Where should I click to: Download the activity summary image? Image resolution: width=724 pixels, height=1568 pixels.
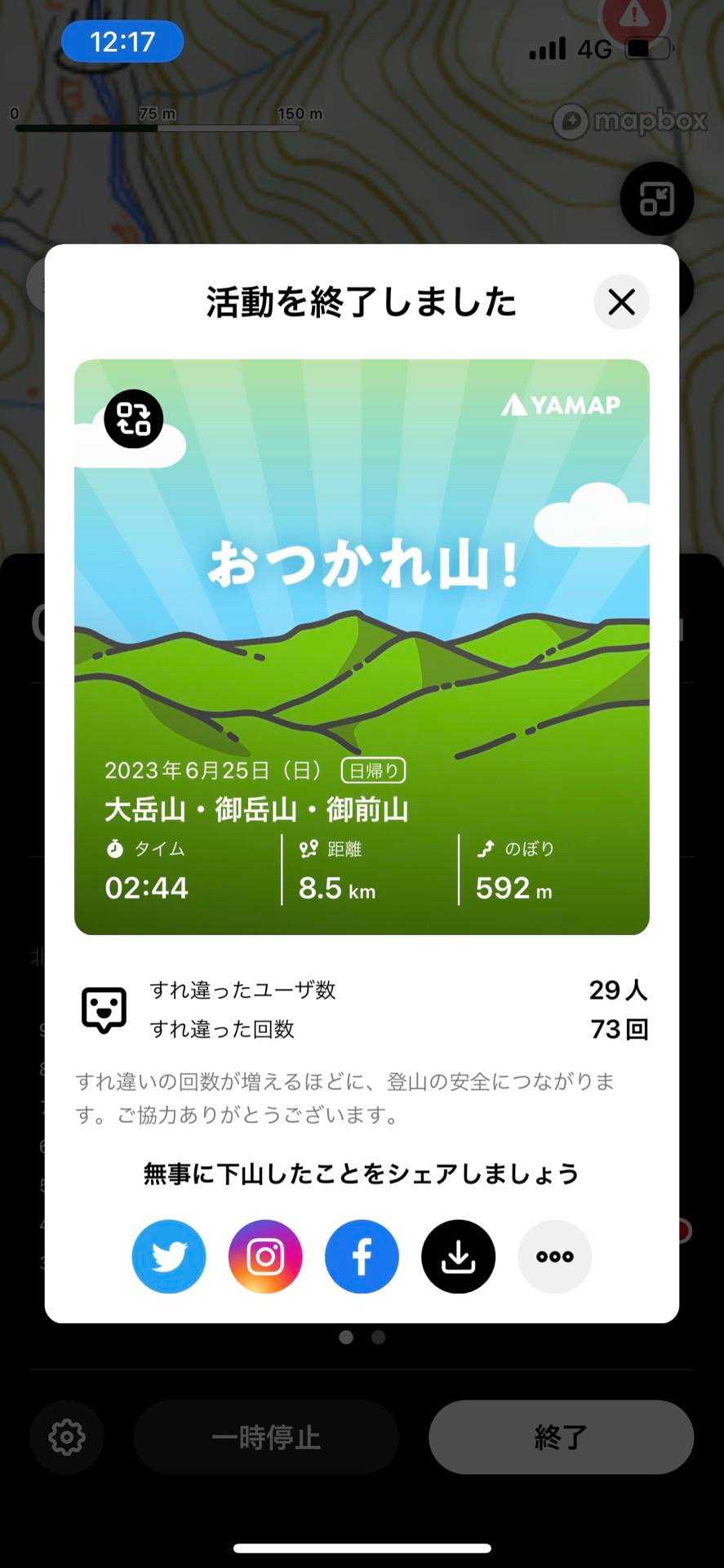[x=458, y=1256]
